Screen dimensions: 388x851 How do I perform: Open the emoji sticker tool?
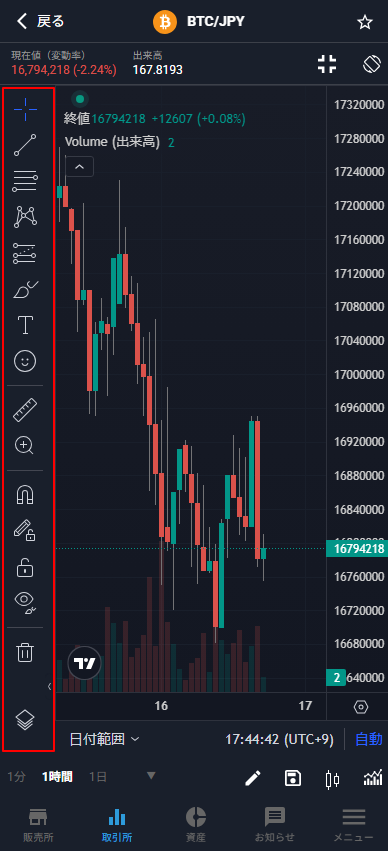tap(25, 361)
